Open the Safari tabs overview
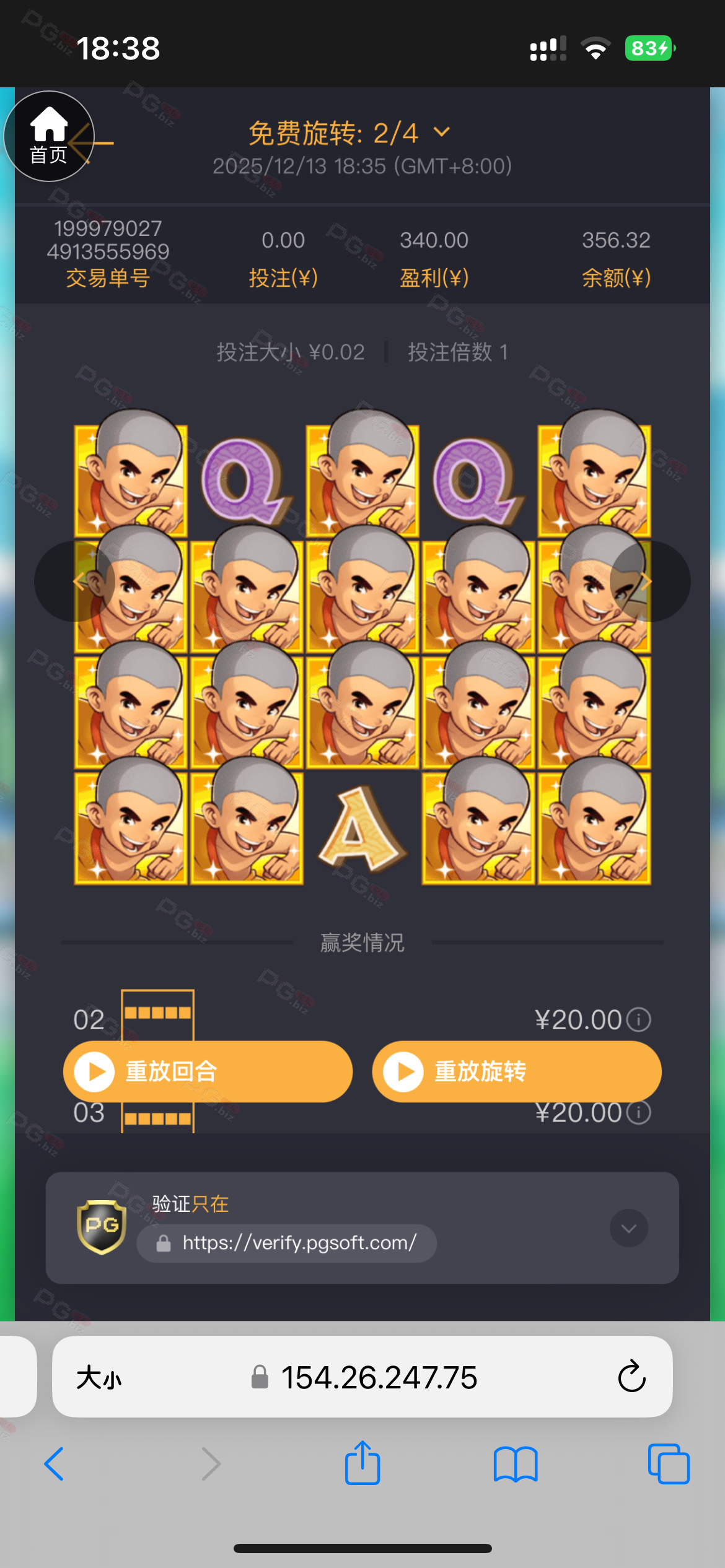The height and width of the screenshot is (1568, 725). [668, 1464]
